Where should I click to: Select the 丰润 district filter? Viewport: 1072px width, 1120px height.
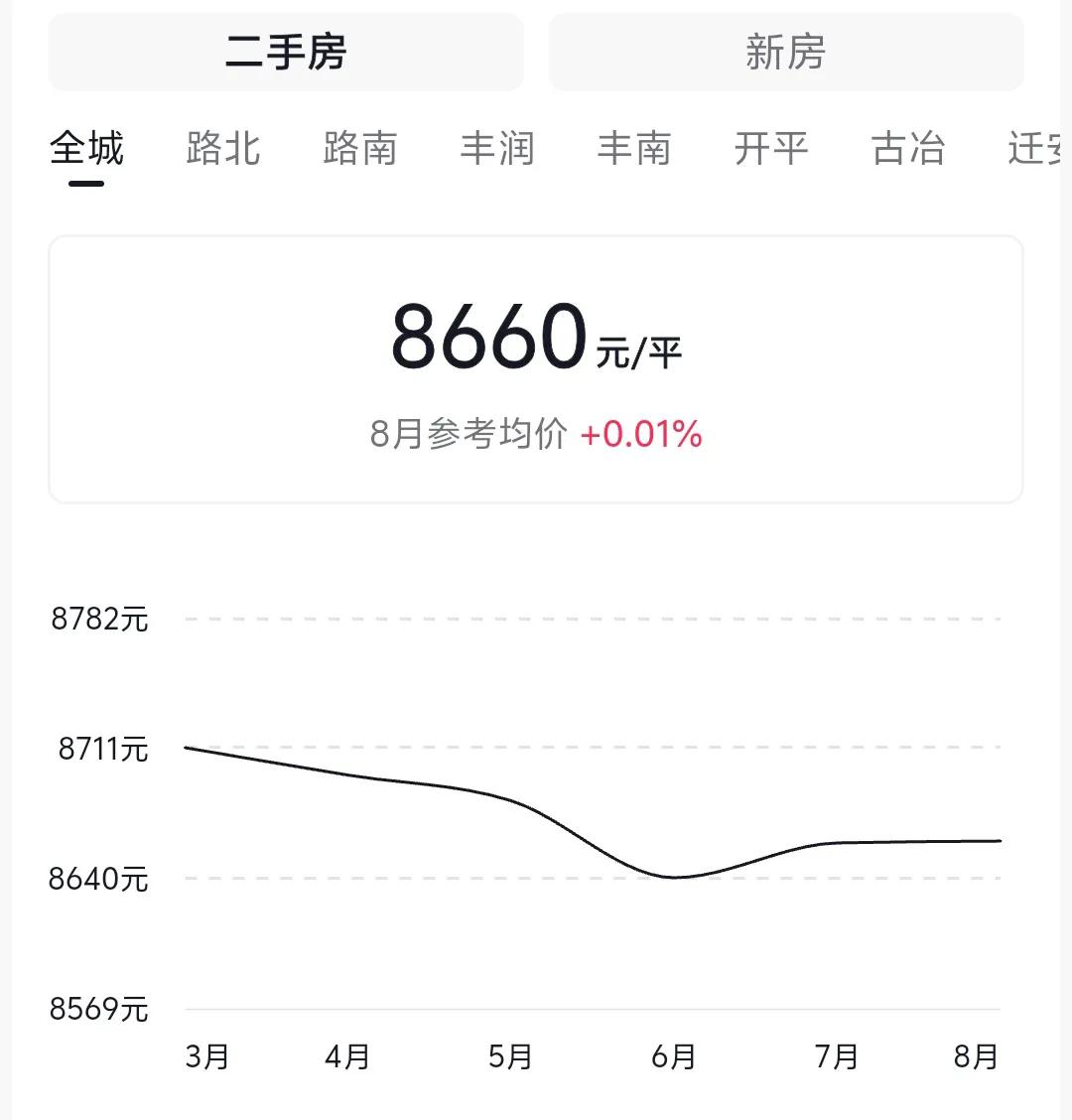tap(498, 149)
